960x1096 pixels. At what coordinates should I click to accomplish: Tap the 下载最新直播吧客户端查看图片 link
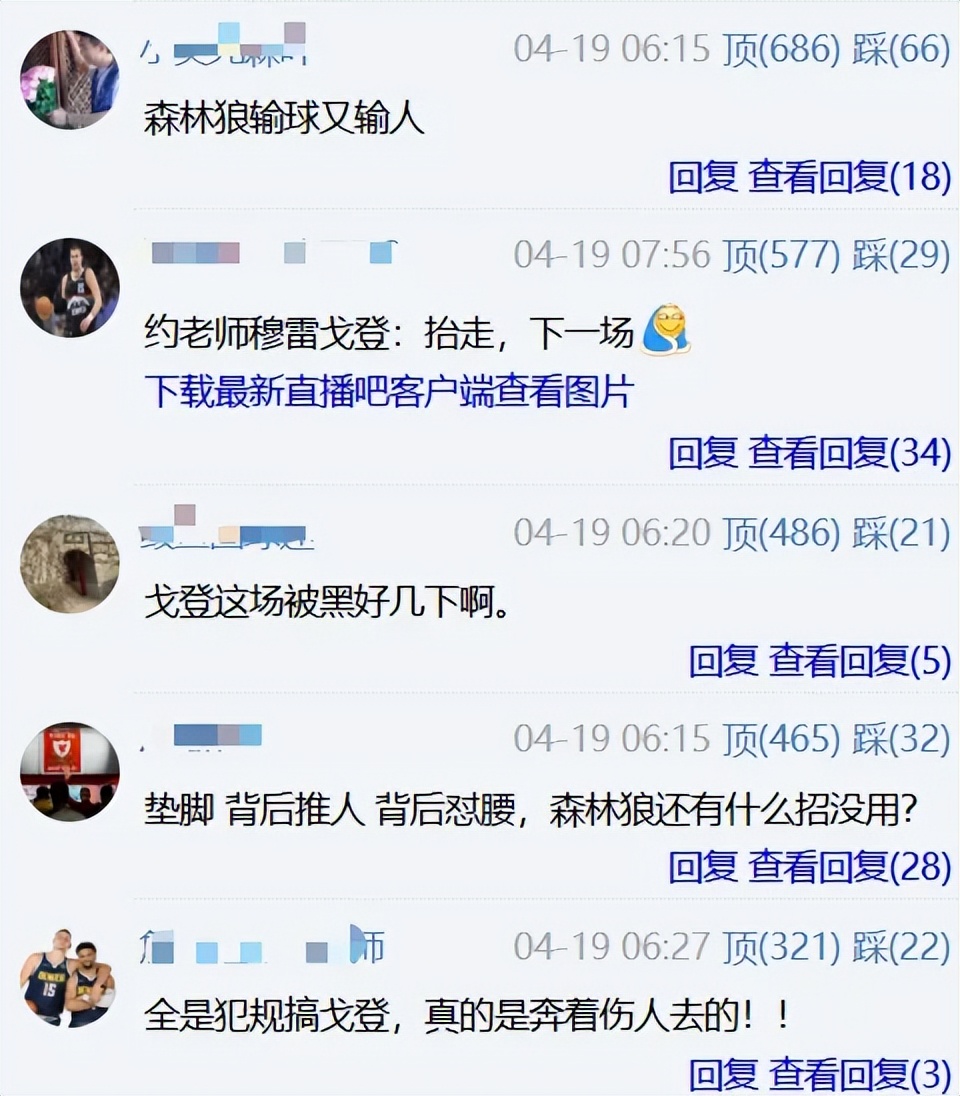388,391
